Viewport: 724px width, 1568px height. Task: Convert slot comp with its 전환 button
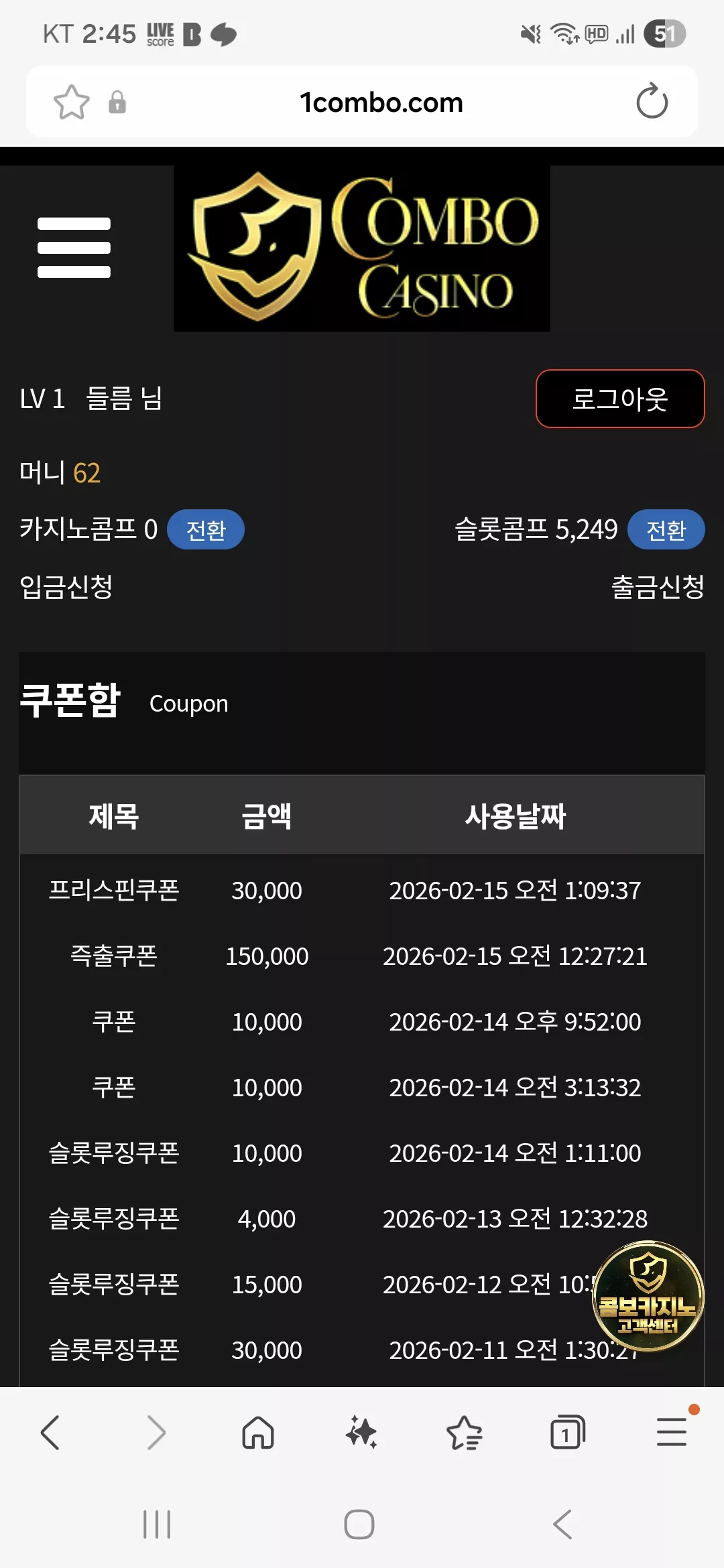click(x=666, y=530)
